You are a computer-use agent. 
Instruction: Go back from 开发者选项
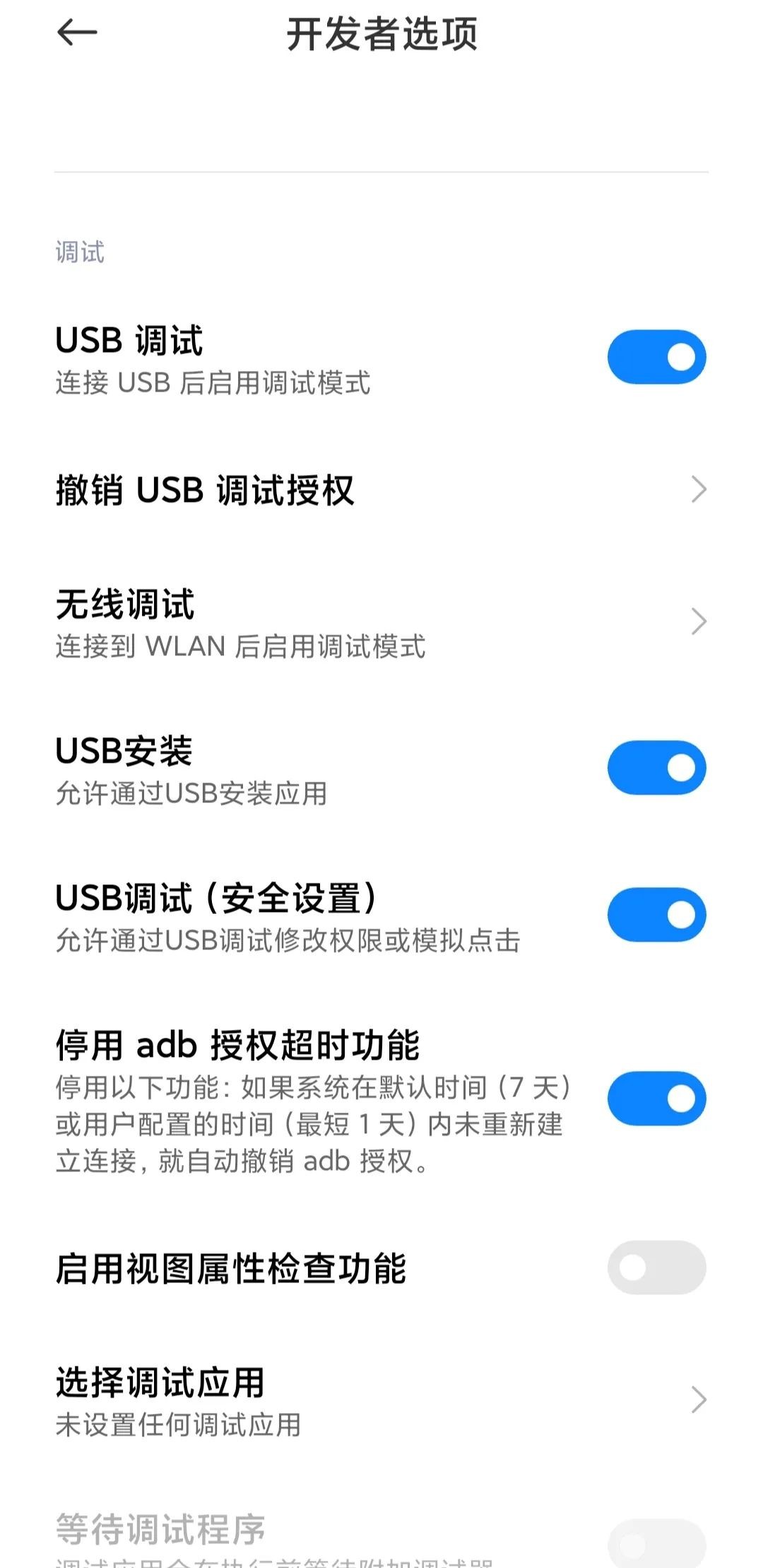(76, 33)
